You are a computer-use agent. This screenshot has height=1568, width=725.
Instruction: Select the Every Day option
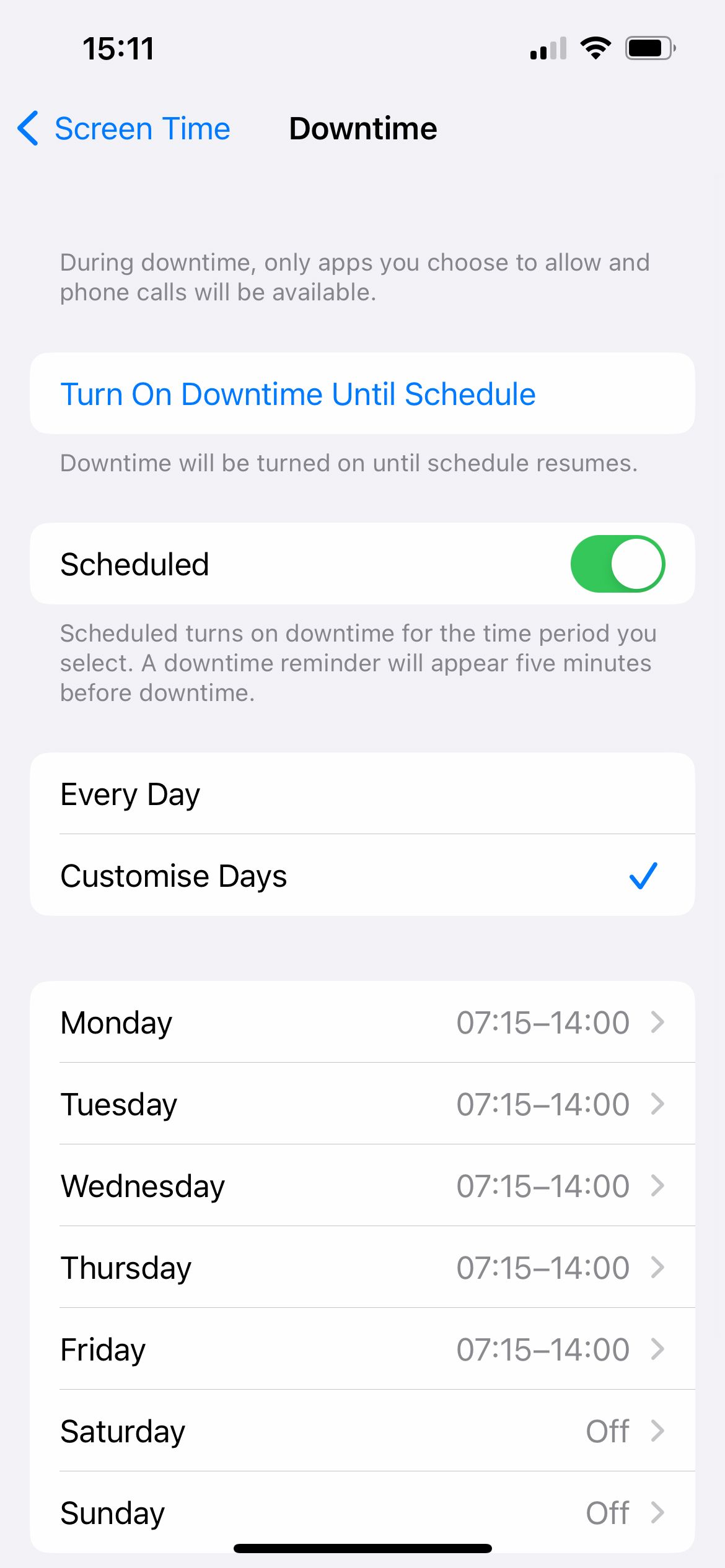[362, 794]
